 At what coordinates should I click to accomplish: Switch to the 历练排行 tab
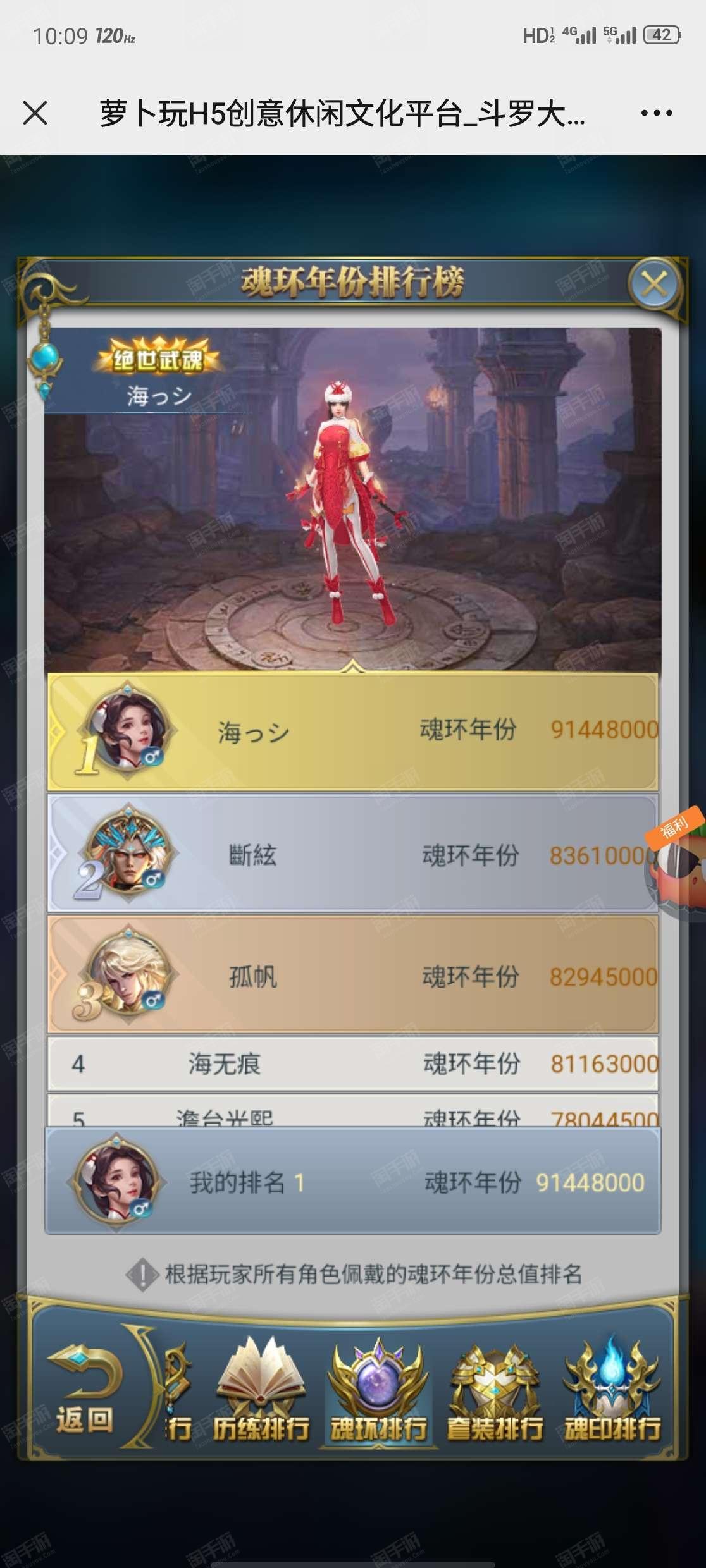[261, 1392]
